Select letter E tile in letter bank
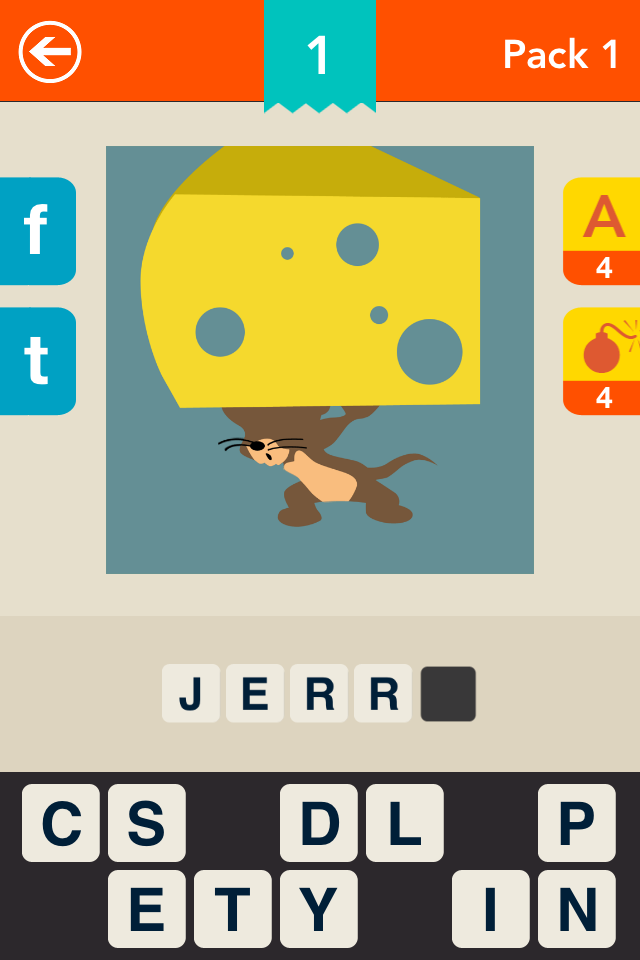Image resolution: width=640 pixels, height=960 pixels. [147, 908]
